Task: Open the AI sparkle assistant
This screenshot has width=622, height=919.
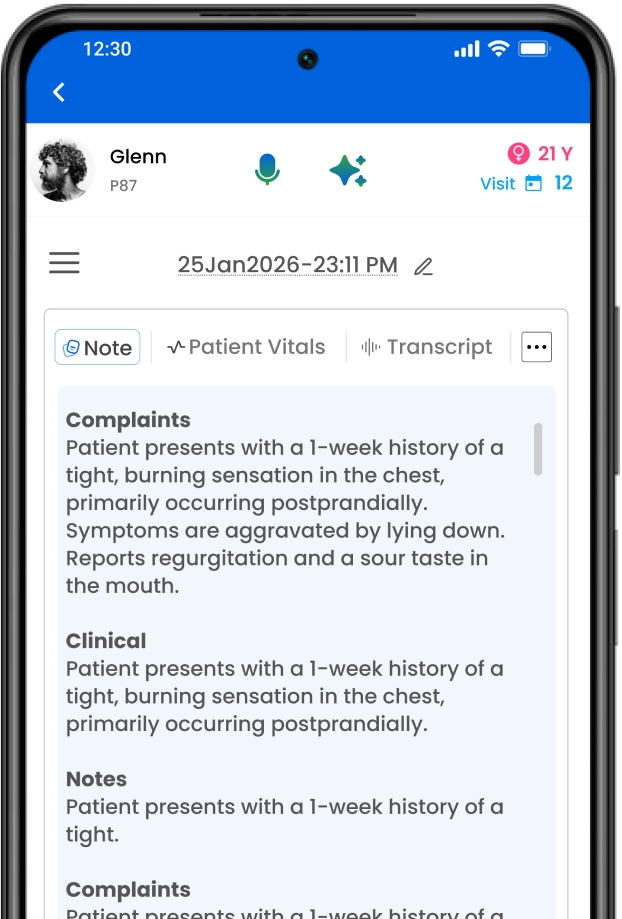Action: point(348,171)
